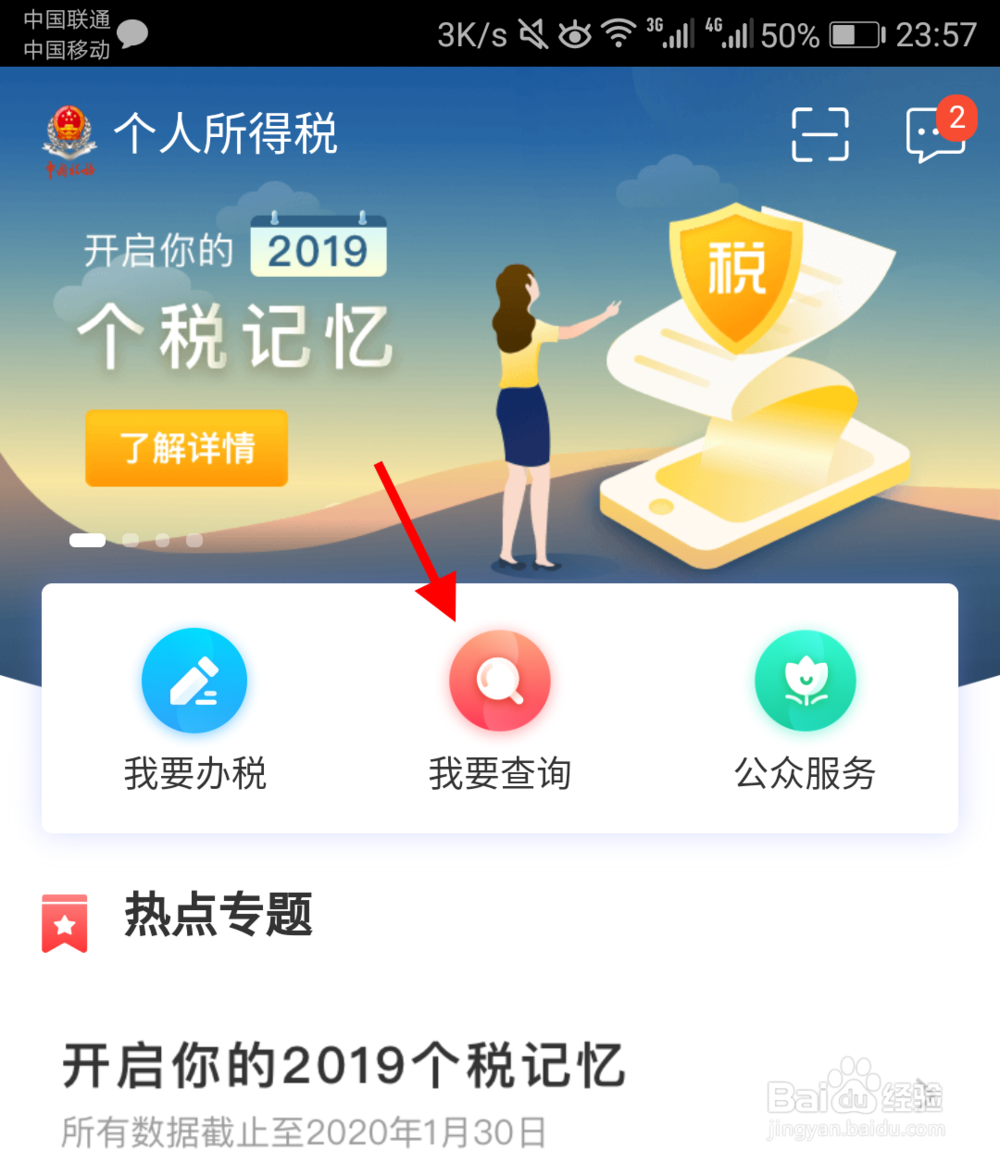Image resolution: width=1000 pixels, height=1163 pixels.
Task: Click the tax bureau emblem logo
Action: click(68, 137)
